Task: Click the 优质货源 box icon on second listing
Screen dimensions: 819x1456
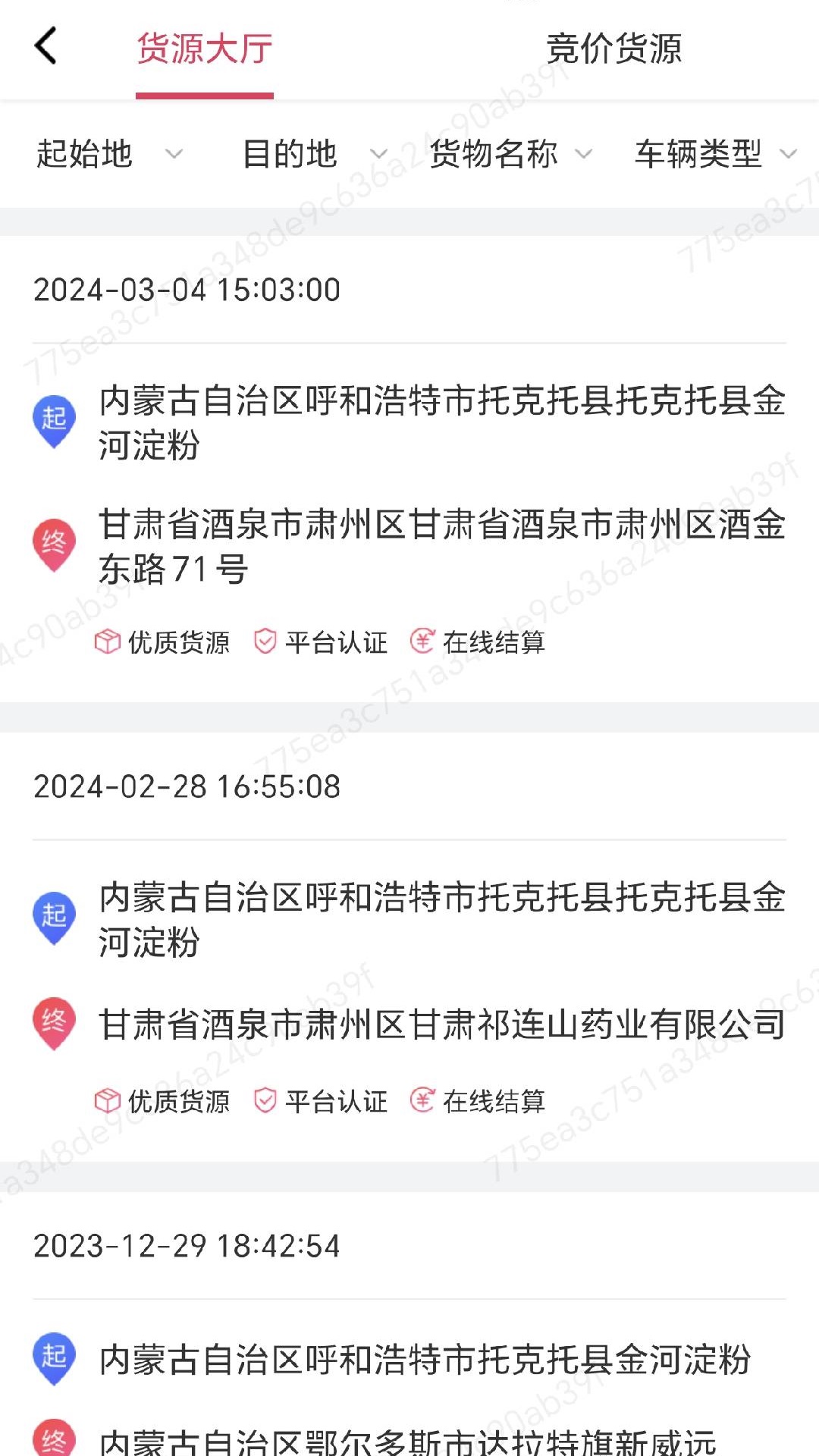Action: tap(107, 1100)
